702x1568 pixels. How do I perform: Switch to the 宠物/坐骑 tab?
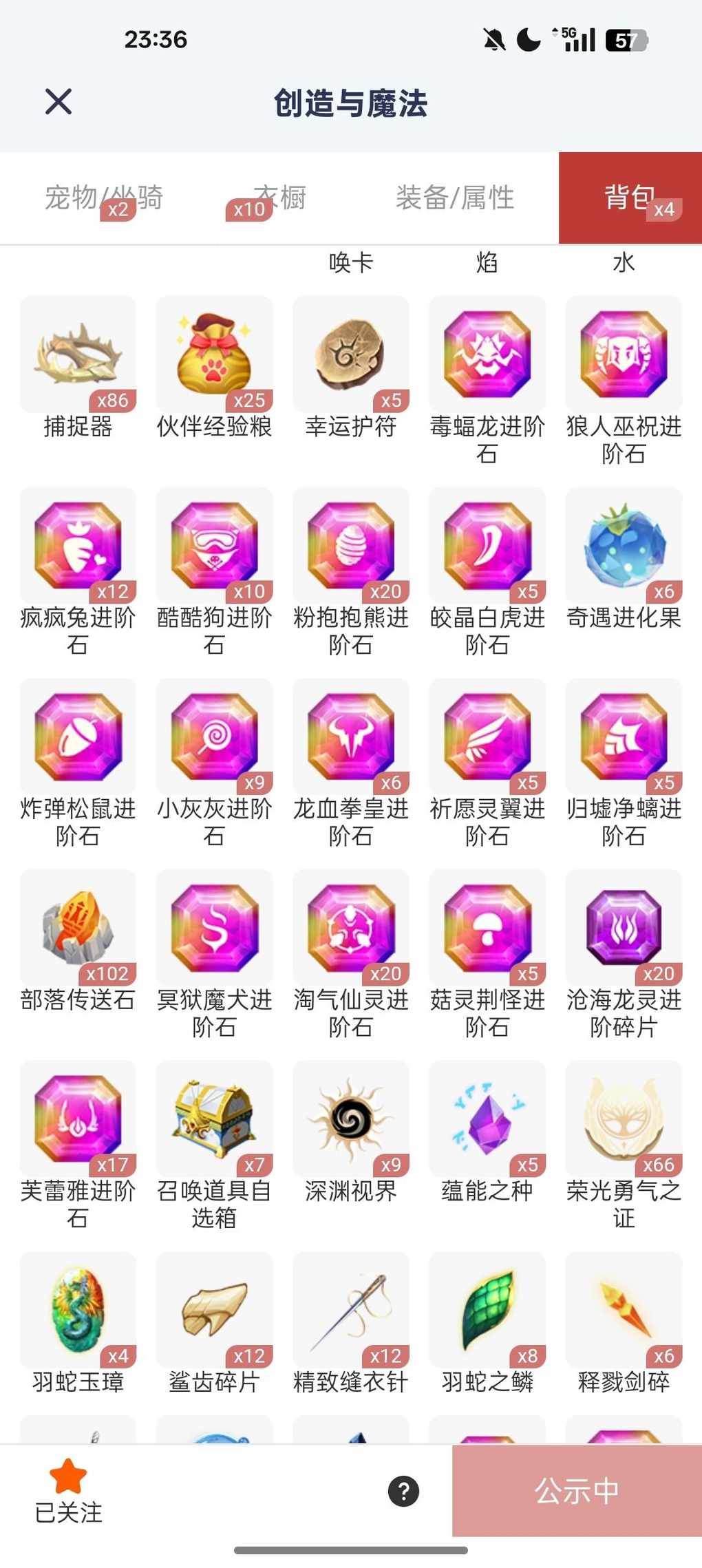[x=103, y=198]
